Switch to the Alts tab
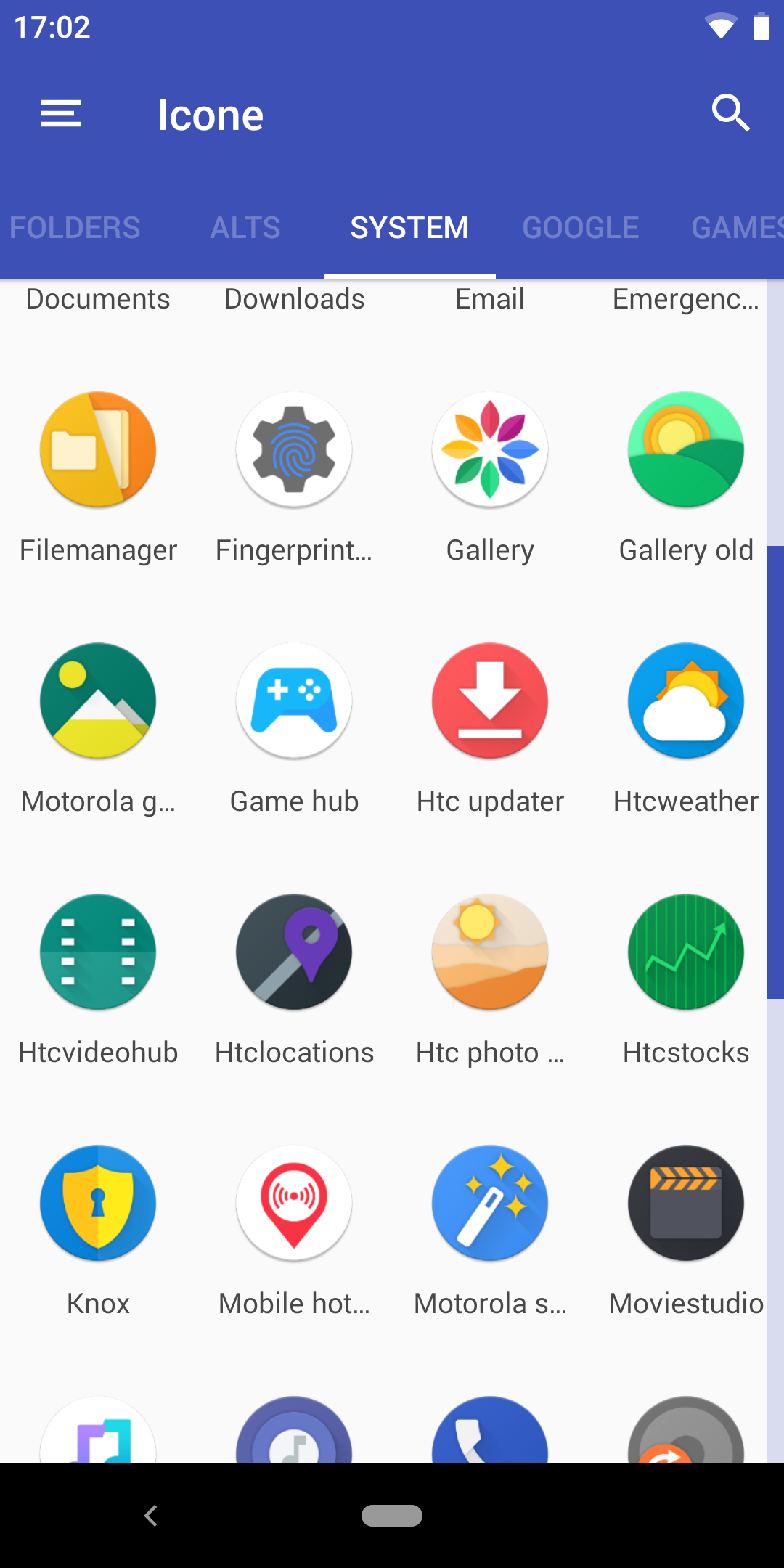Screen dimensions: 784x1568 tap(245, 228)
